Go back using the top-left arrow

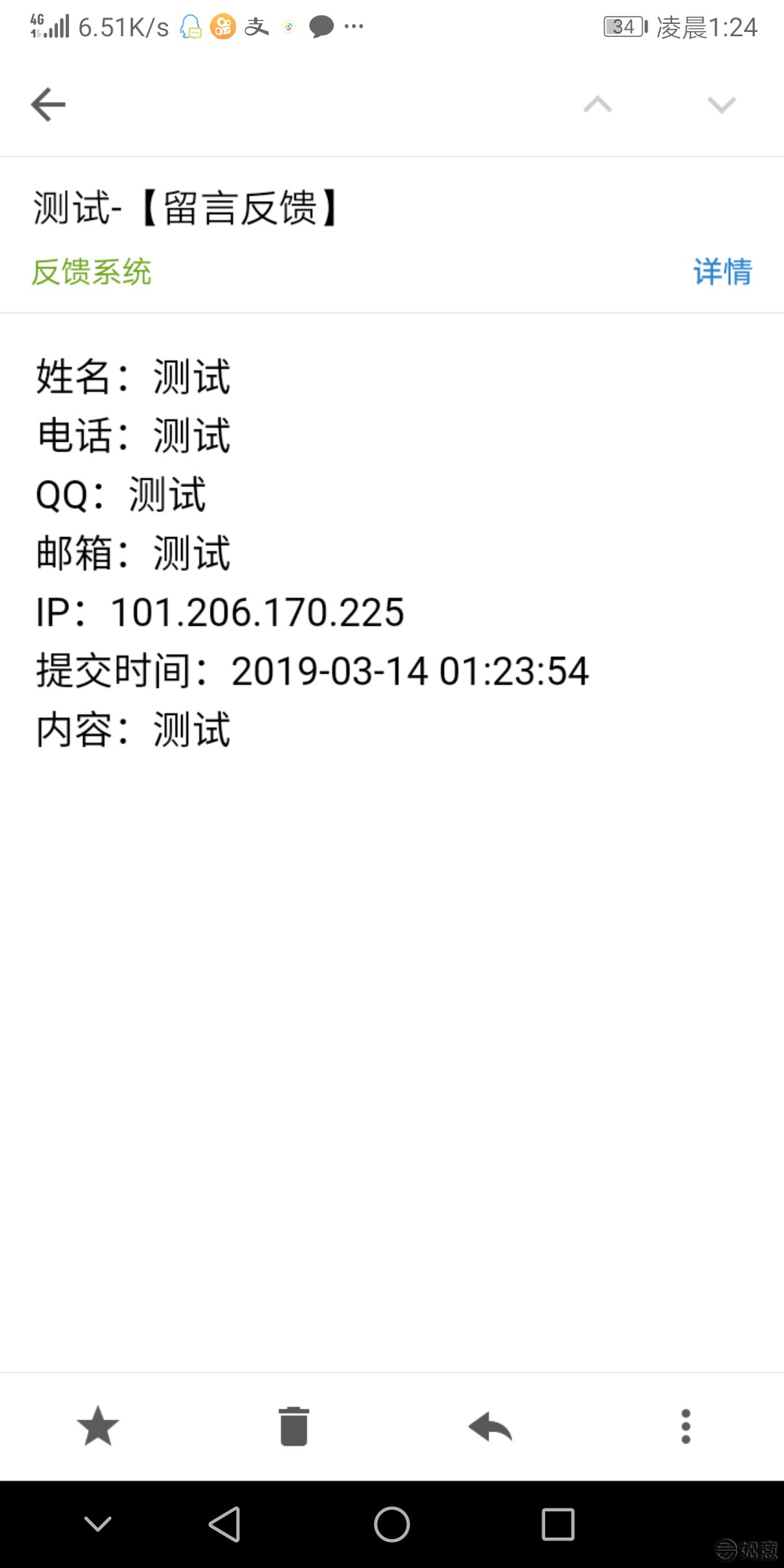[x=48, y=105]
